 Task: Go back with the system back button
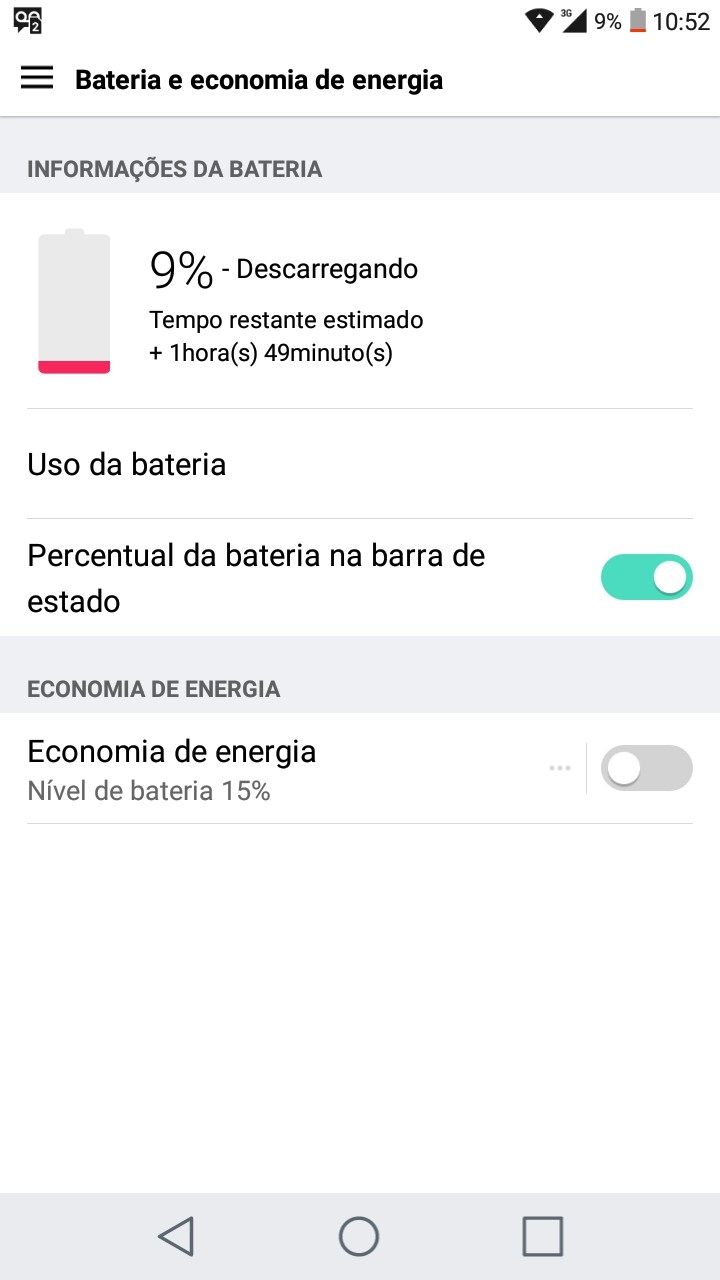coord(176,1236)
